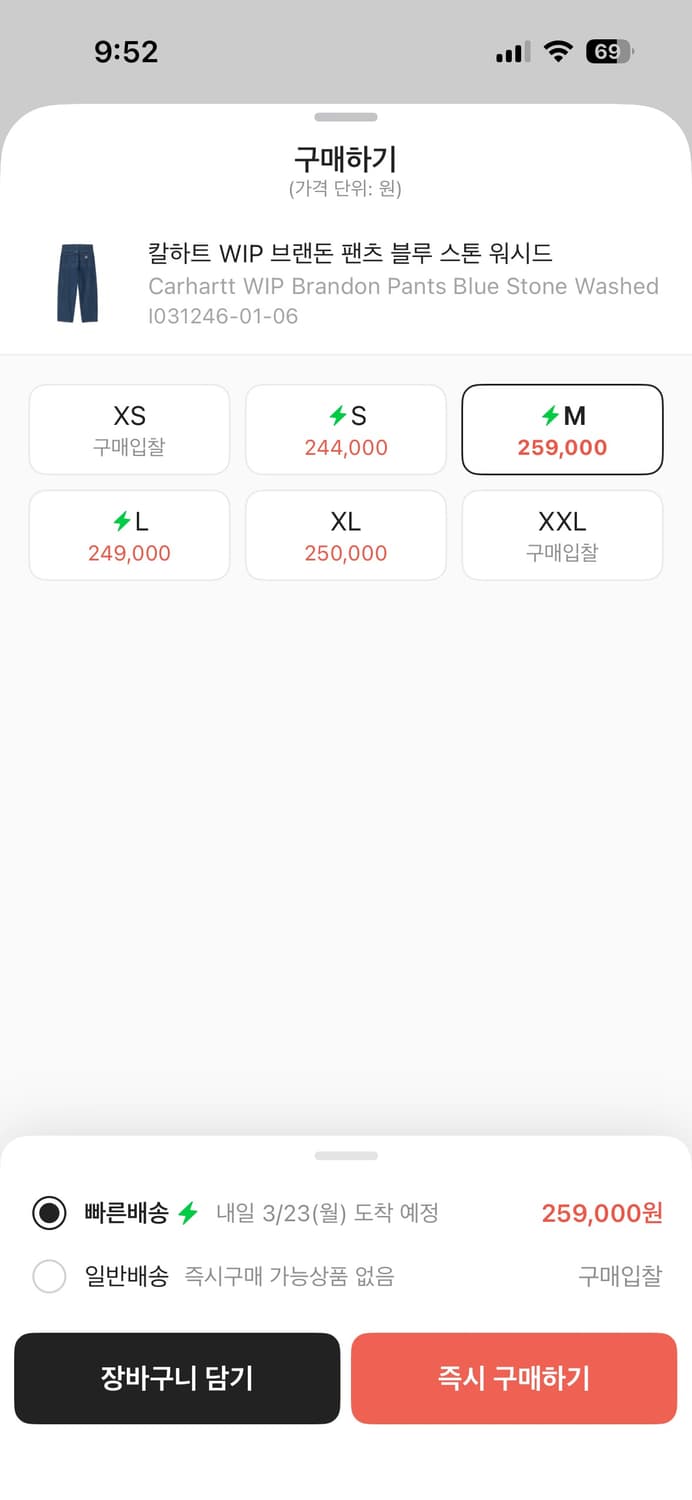The image size is (692, 1500).
Task: Choose the 일반배송 standard delivery option
Action: tap(50, 1276)
